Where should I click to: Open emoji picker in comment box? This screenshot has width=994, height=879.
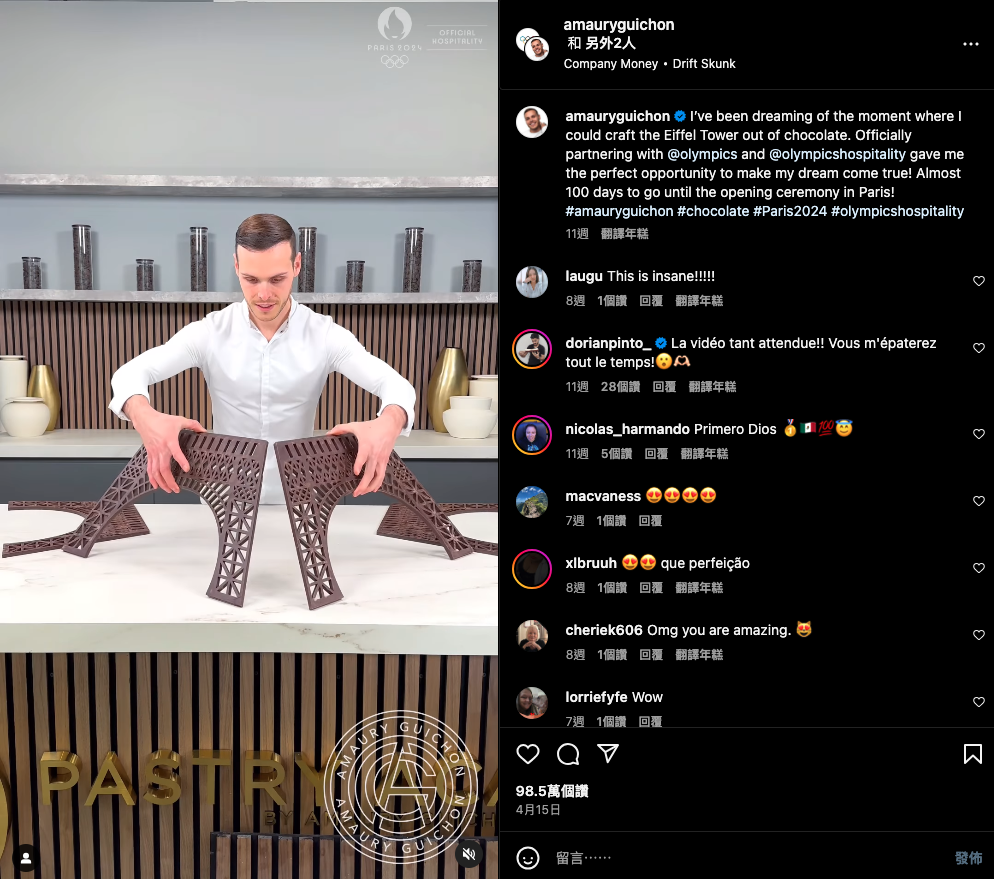(x=528, y=858)
